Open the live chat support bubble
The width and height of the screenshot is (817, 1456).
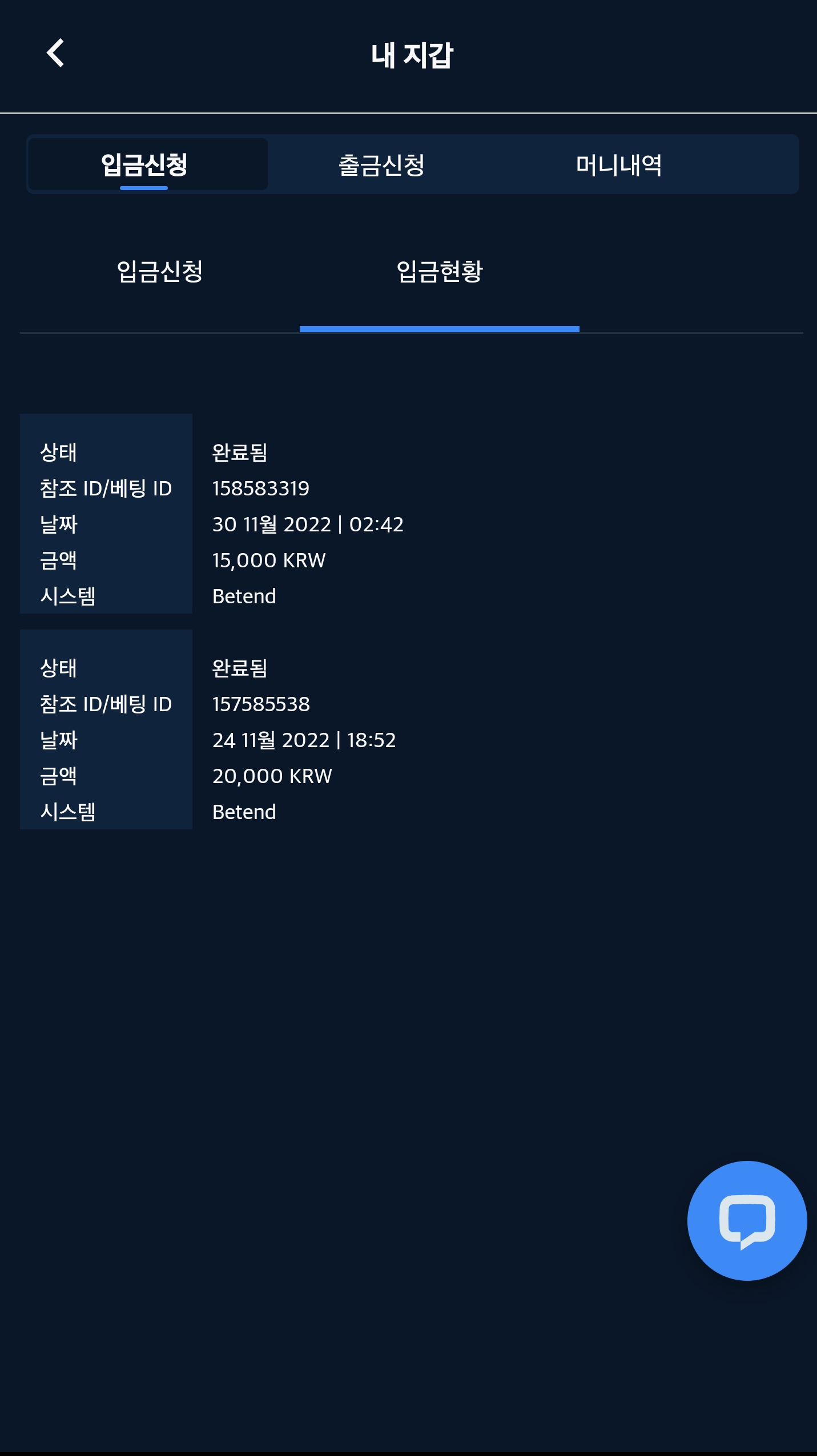(x=746, y=1221)
